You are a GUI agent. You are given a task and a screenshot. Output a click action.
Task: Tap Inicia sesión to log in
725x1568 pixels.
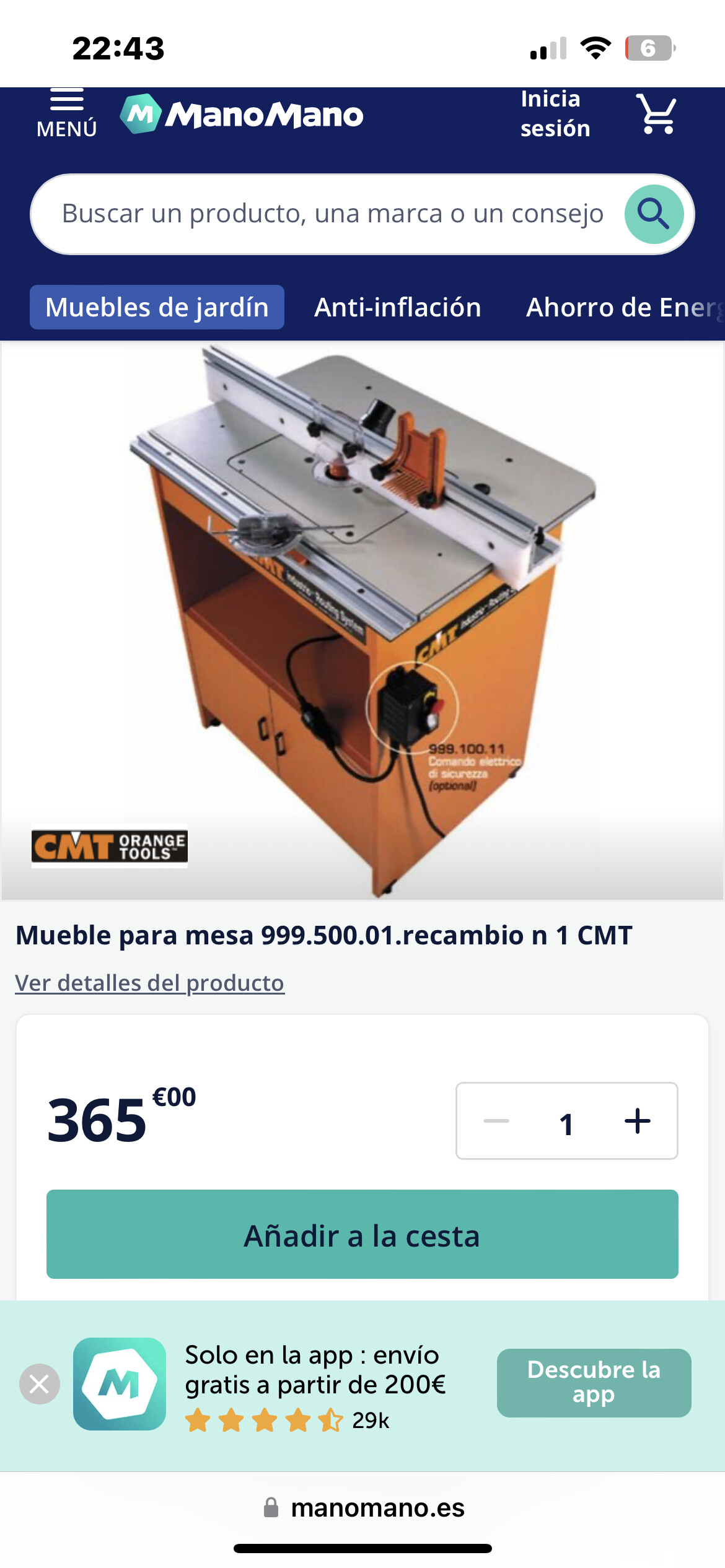click(x=555, y=114)
